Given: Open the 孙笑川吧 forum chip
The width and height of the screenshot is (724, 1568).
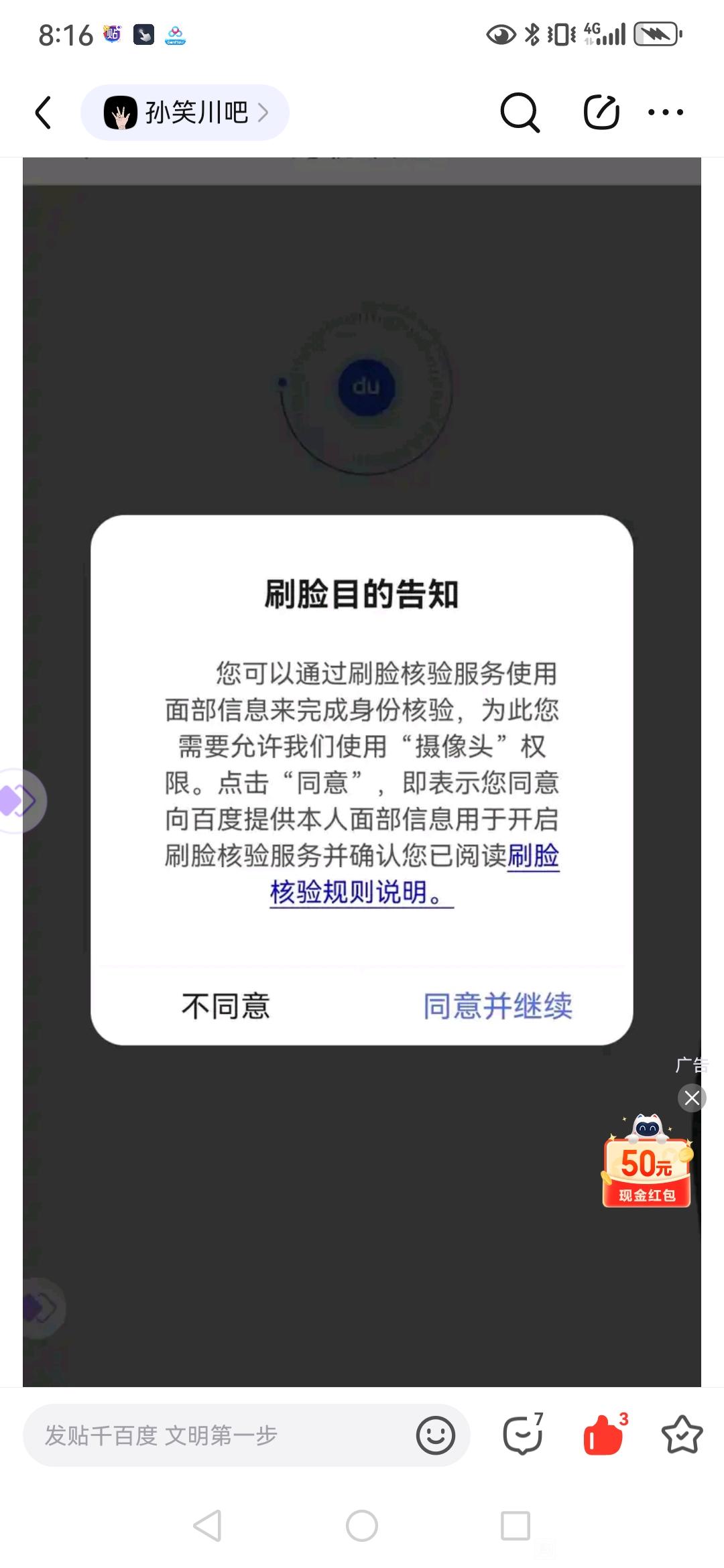Looking at the screenshot, I should pyautogui.click(x=185, y=113).
